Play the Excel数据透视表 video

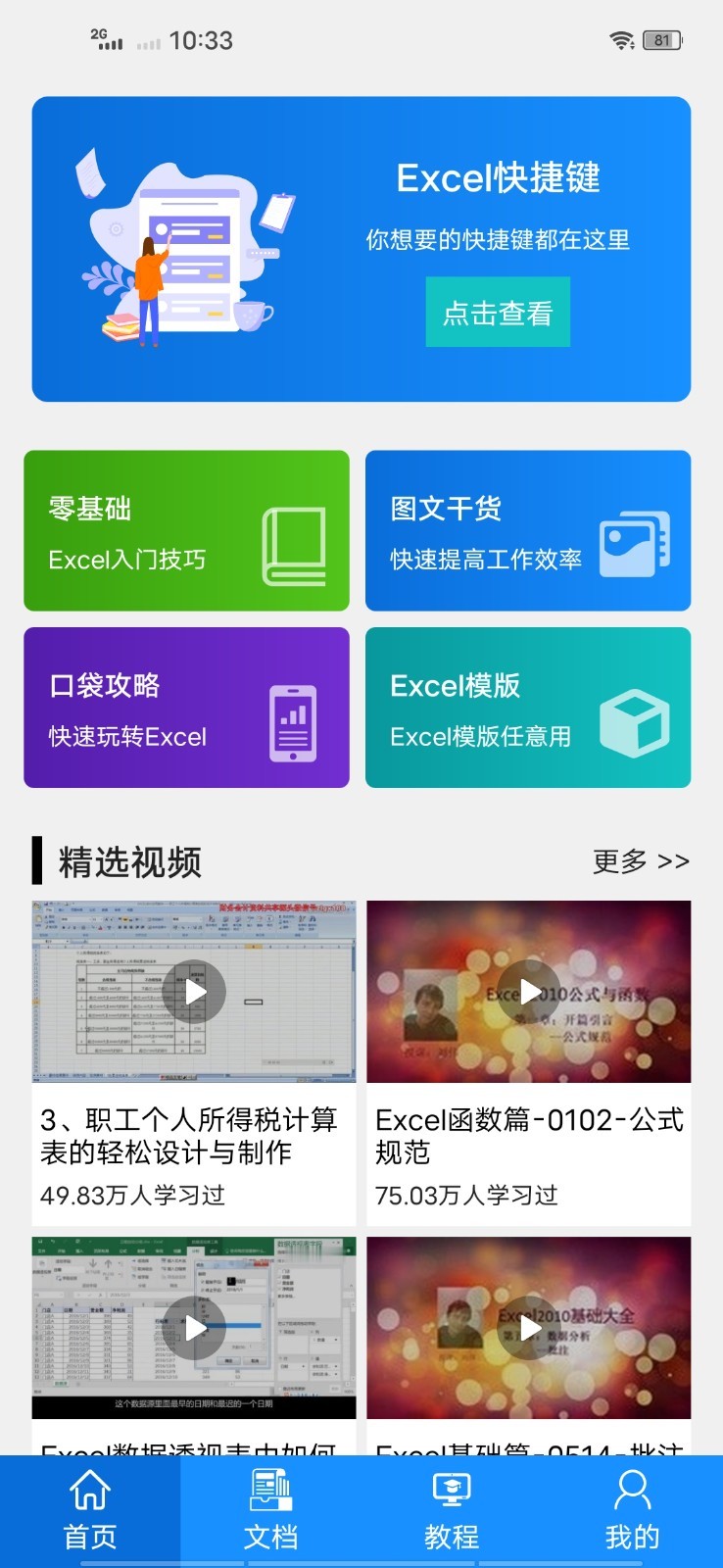(x=194, y=1328)
